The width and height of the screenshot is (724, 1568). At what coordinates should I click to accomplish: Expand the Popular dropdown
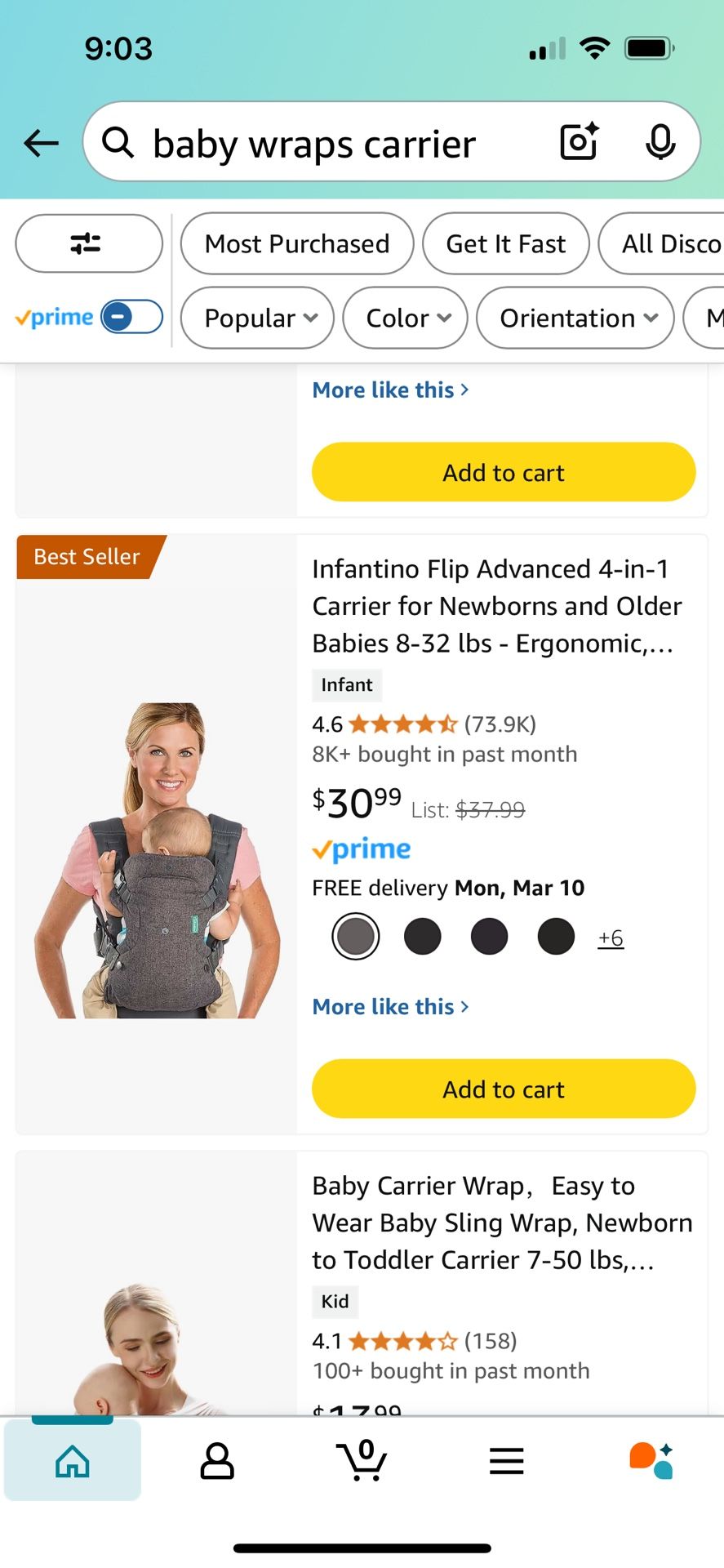pos(257,318)
